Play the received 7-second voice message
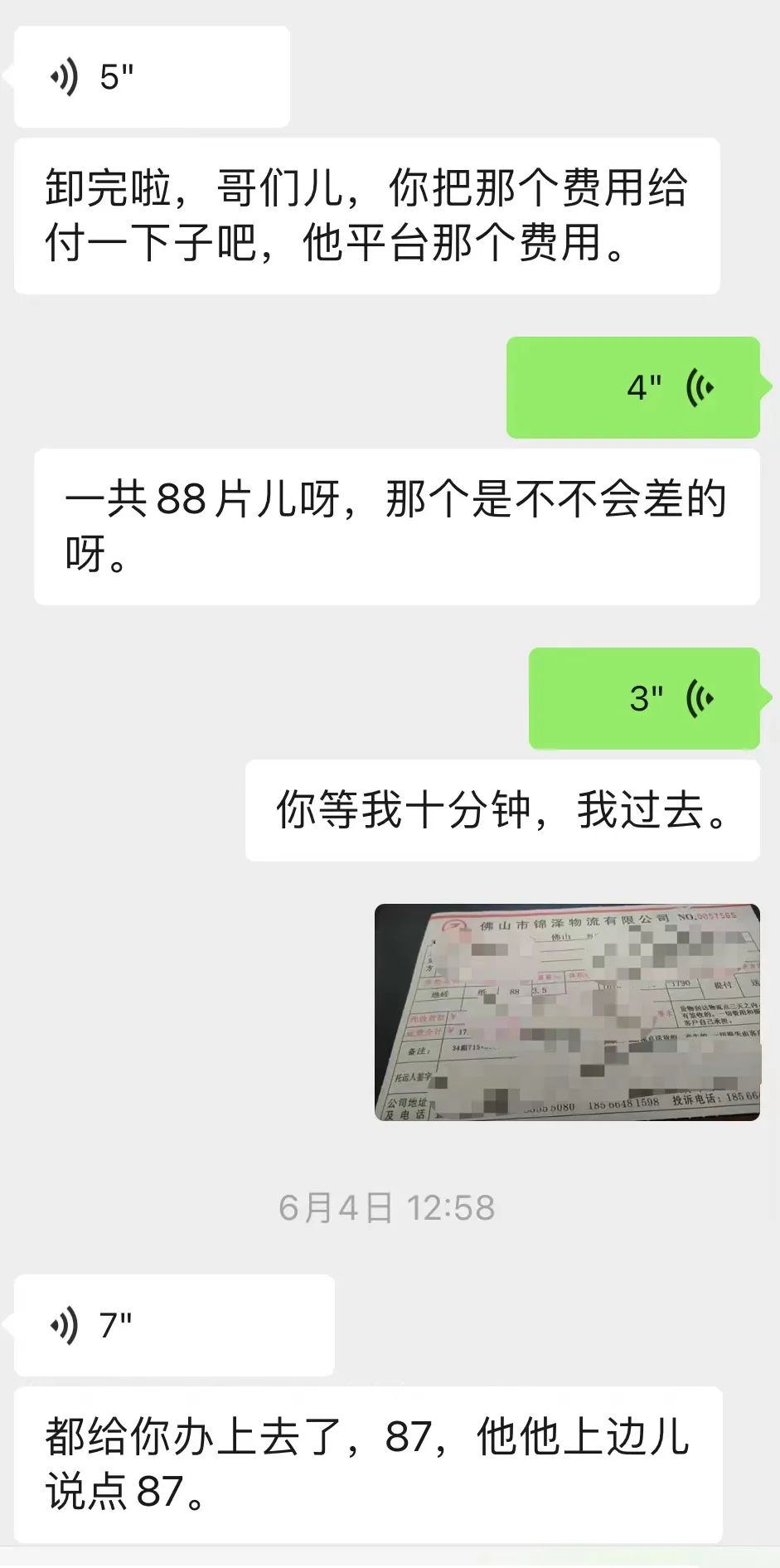Image resolution: width=780 pixels, height=1568 pixels. [x=174, y=1325]
